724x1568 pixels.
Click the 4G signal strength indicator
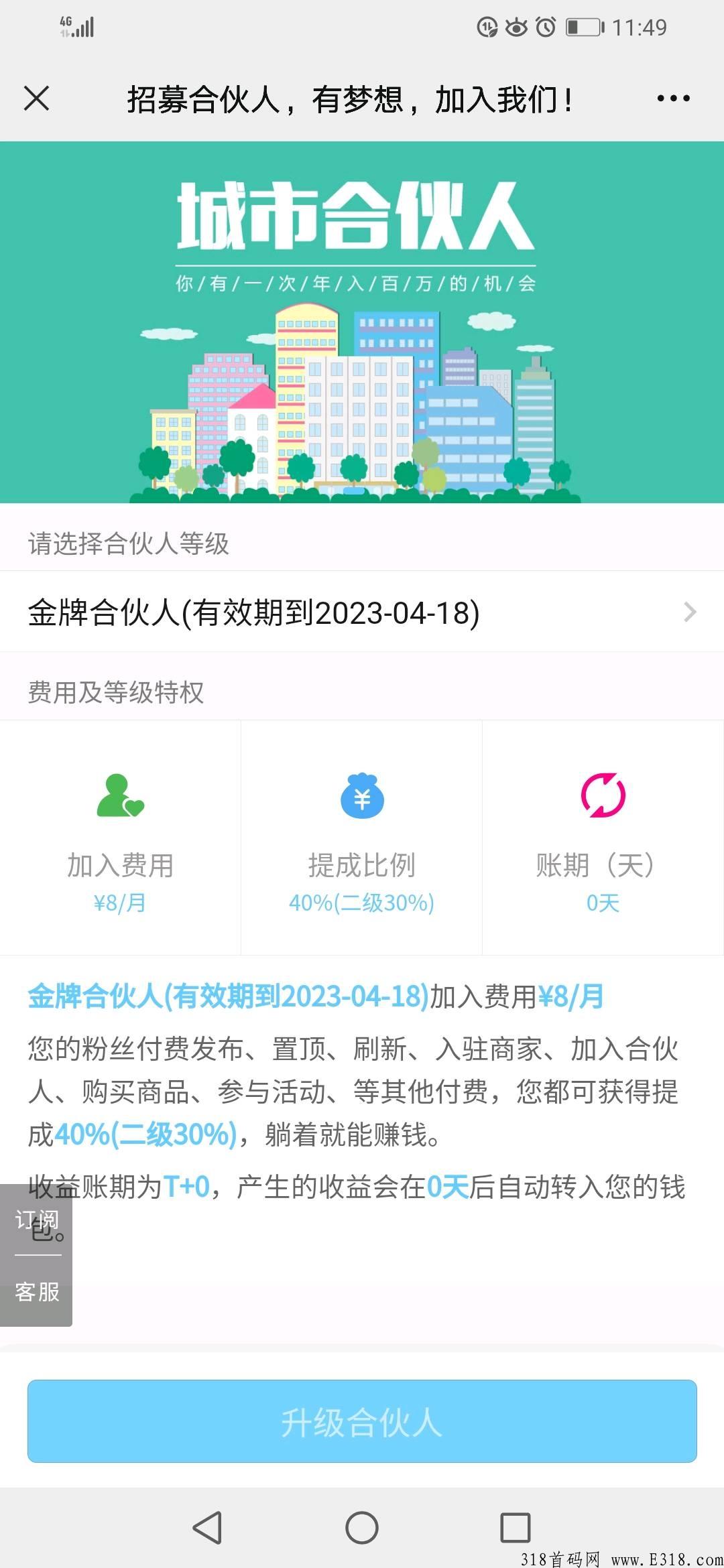tap(76, 25)
